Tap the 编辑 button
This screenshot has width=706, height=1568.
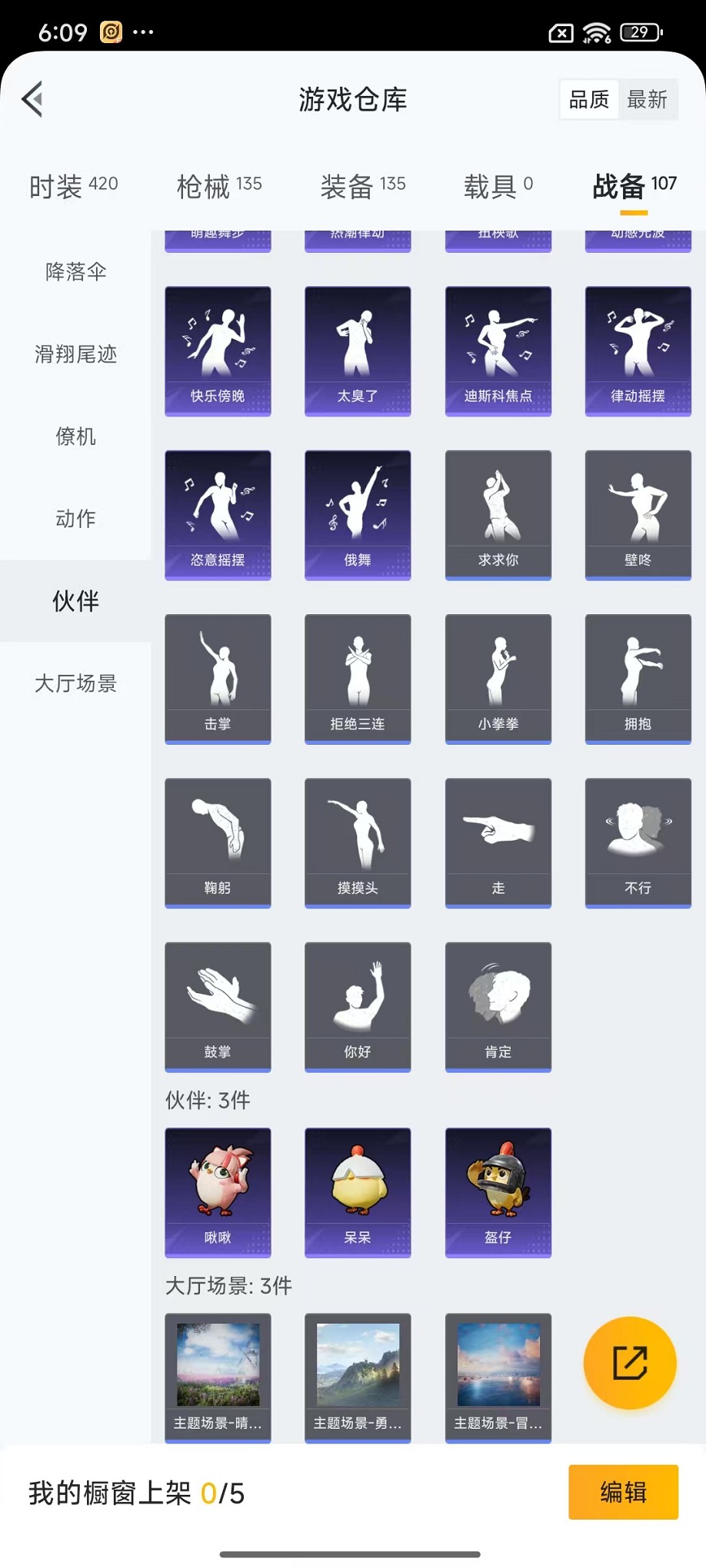tap(623, 1492)
